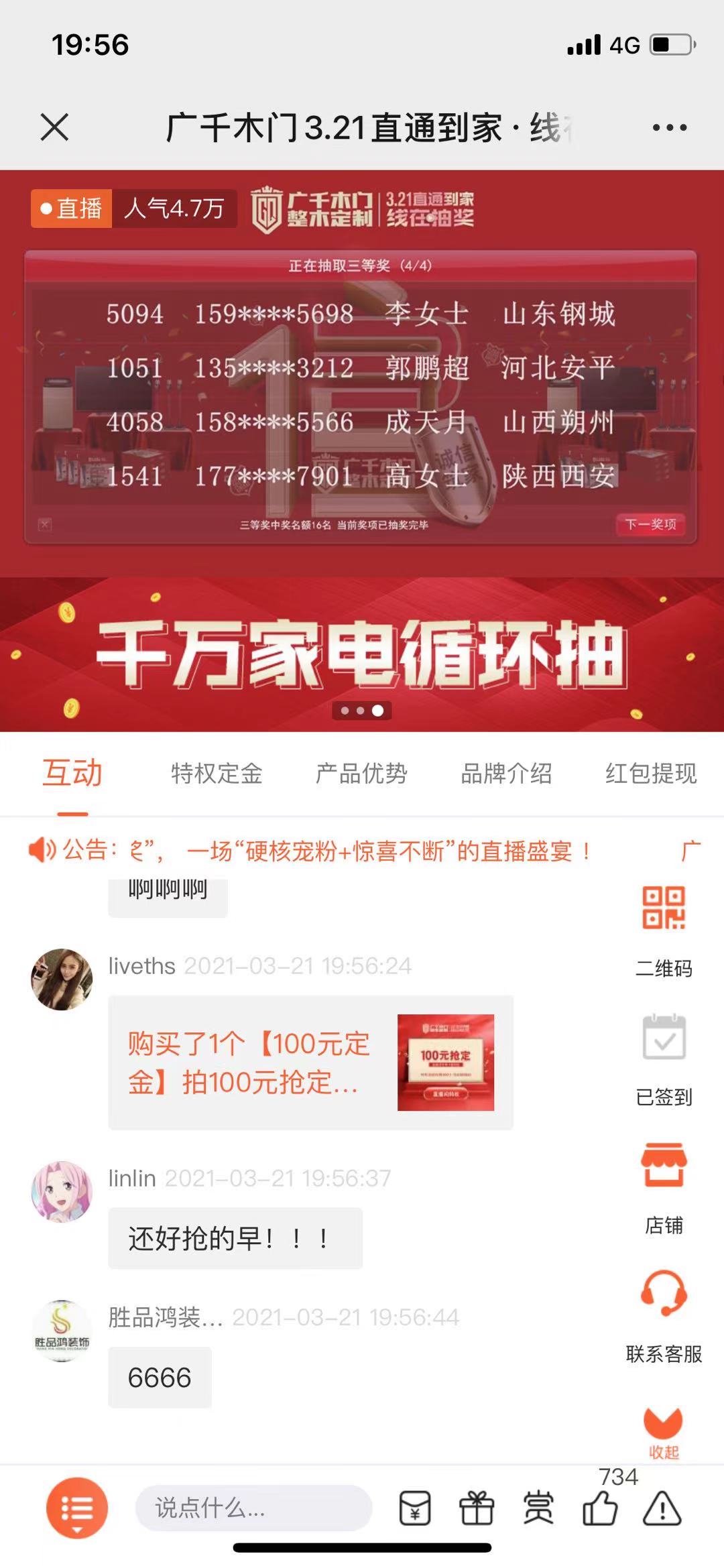This screenshot has width=724, height=1568.
Task: Open the red envelope icon
Action: tap(415, 1508)
